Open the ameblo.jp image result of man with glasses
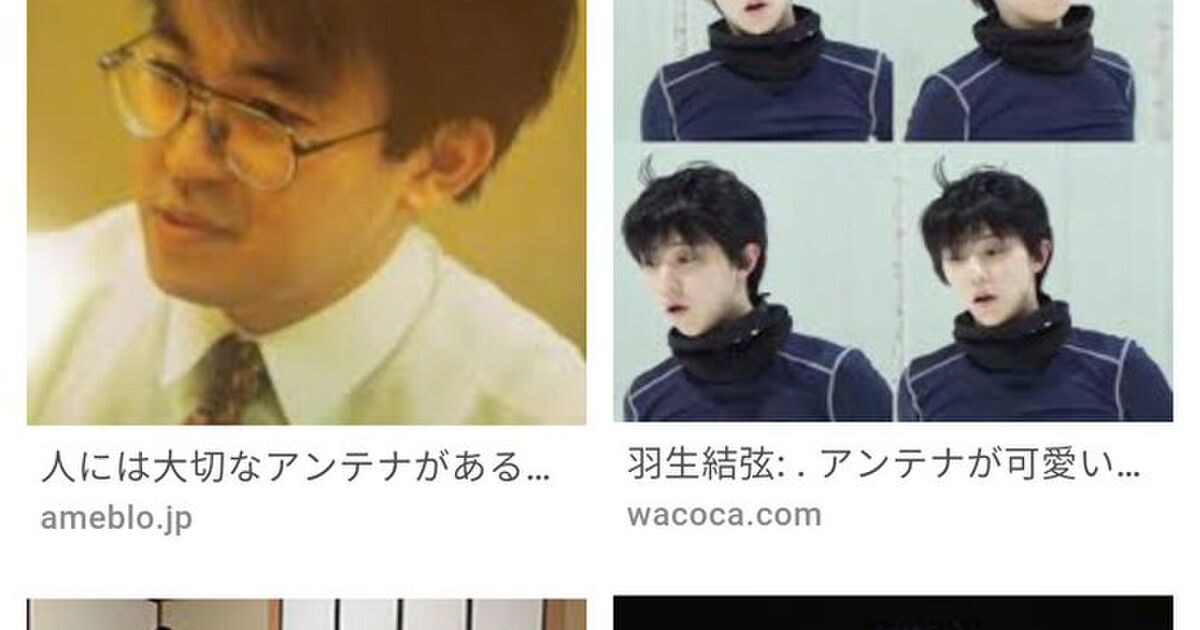 (306, 210)
